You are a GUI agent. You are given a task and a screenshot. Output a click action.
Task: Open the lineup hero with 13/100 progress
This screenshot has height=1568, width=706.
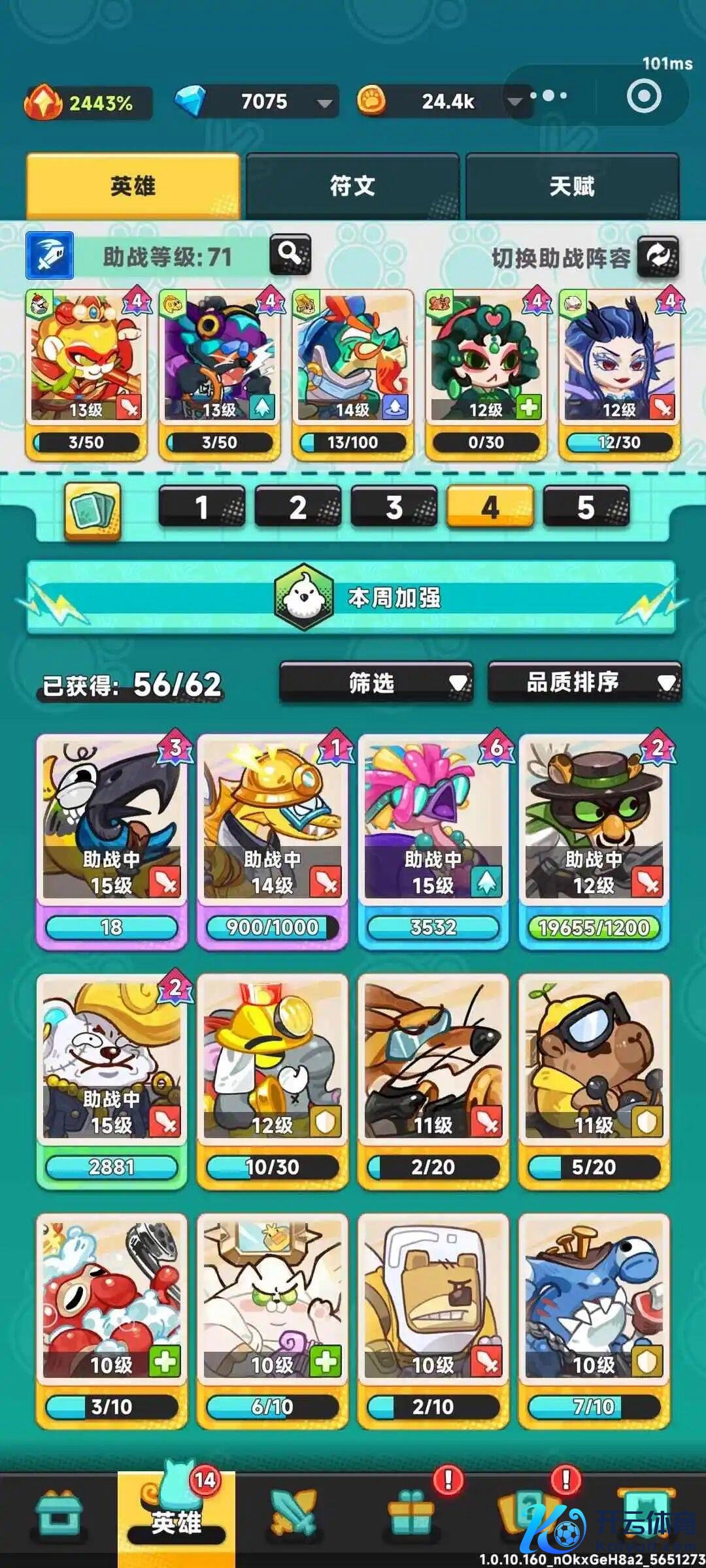(352, 372)
